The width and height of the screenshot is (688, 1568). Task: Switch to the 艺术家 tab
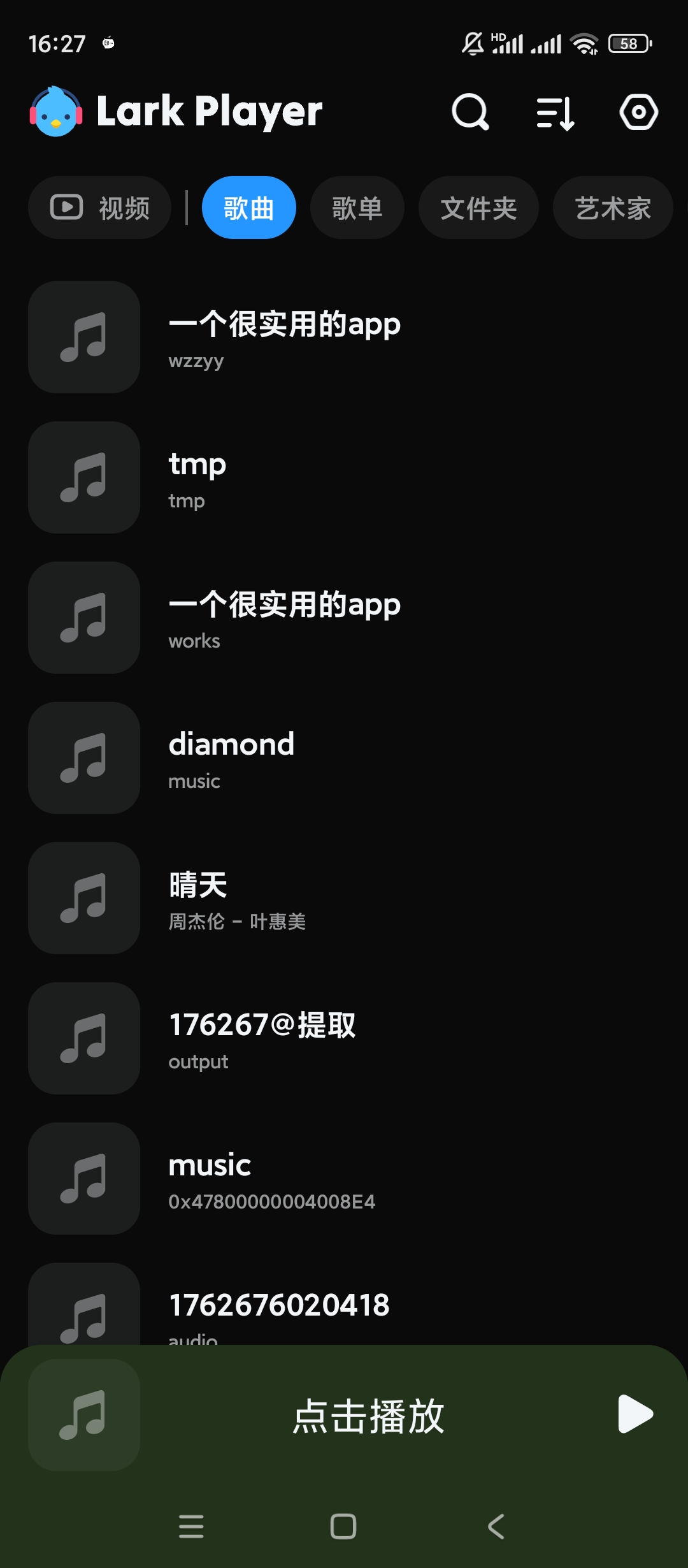(x=612, y=208)
